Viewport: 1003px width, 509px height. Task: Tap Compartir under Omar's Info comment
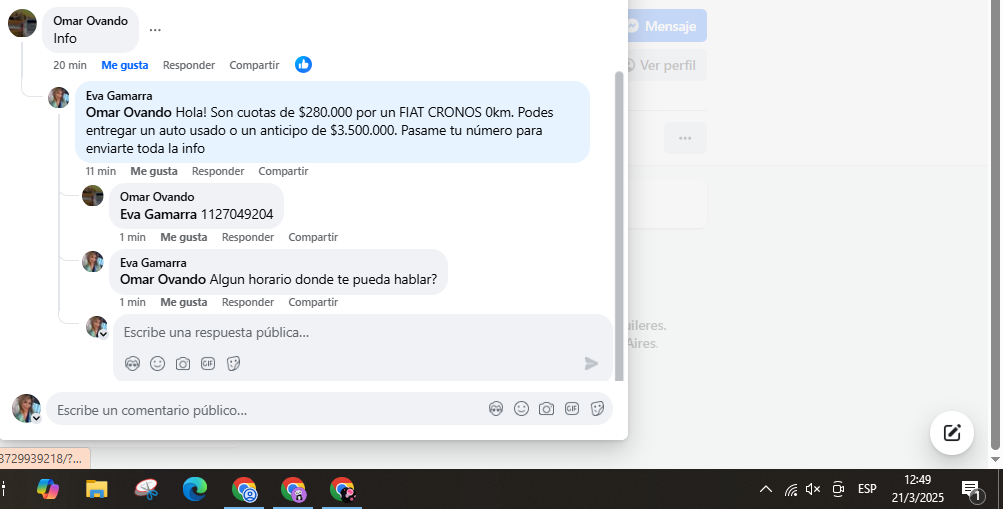(254, 65)
